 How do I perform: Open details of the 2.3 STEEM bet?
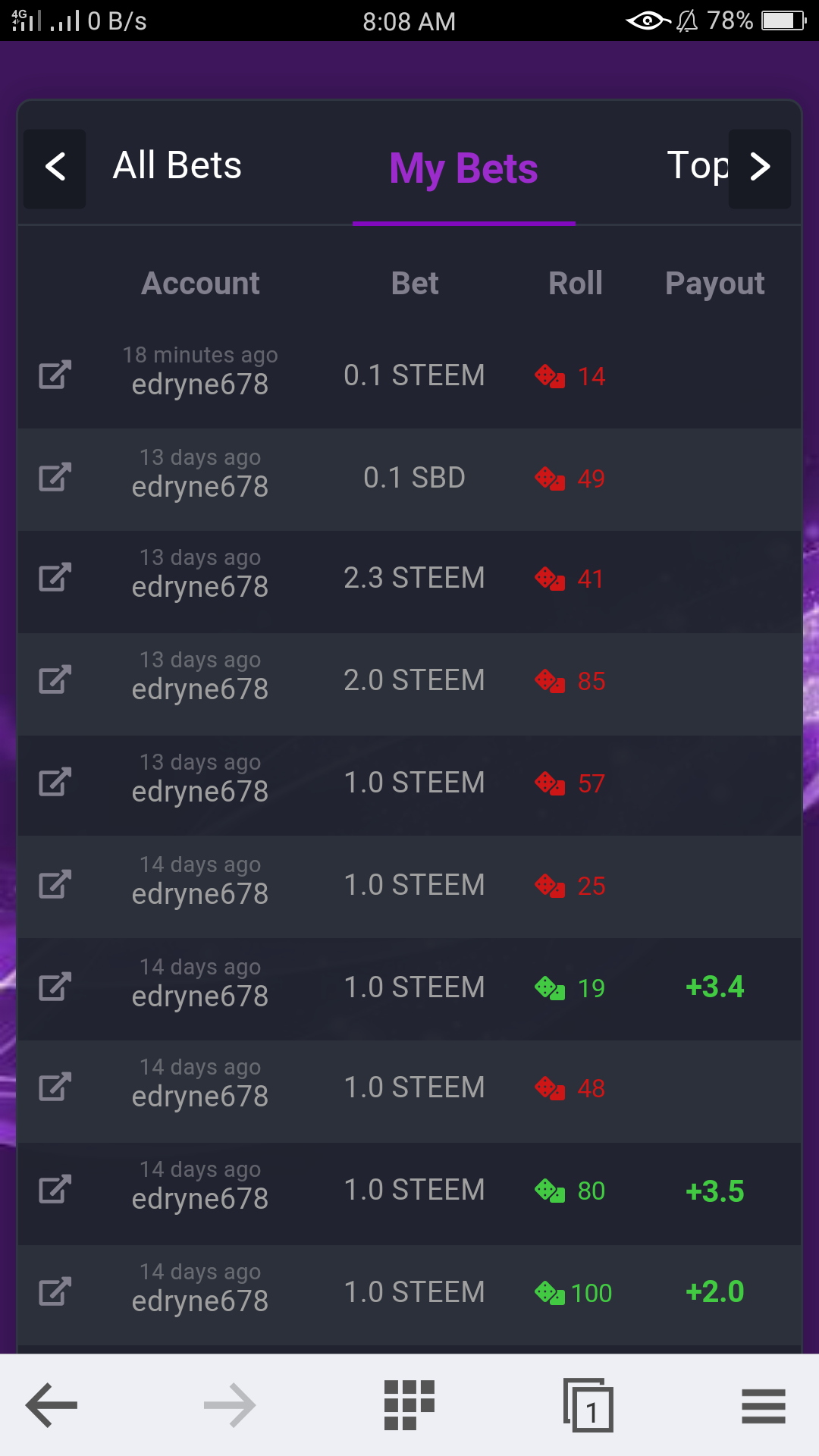(x=55, y=578)
